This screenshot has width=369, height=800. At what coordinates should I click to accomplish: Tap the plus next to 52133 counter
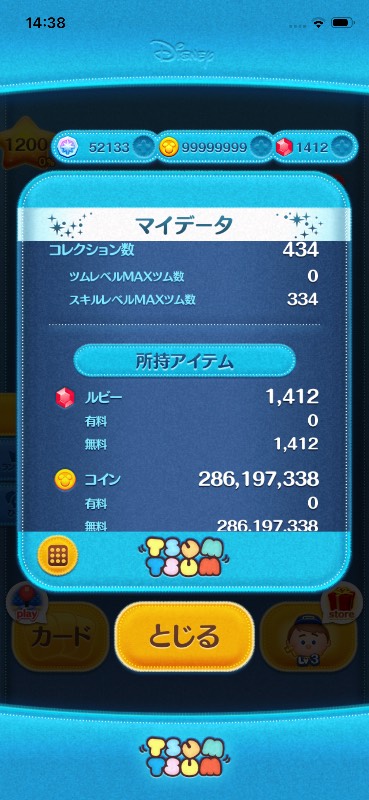tap(143, 147)
